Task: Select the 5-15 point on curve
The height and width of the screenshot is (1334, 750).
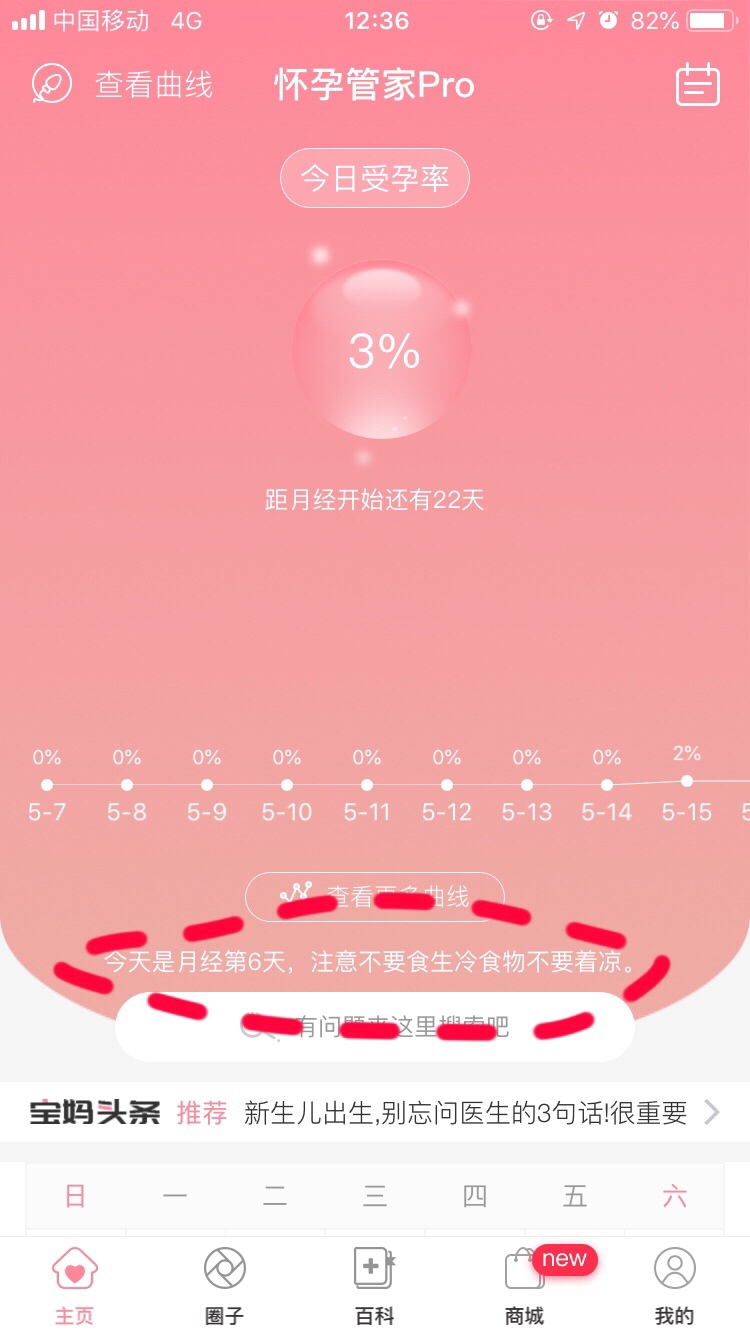Action: (687, 781)
